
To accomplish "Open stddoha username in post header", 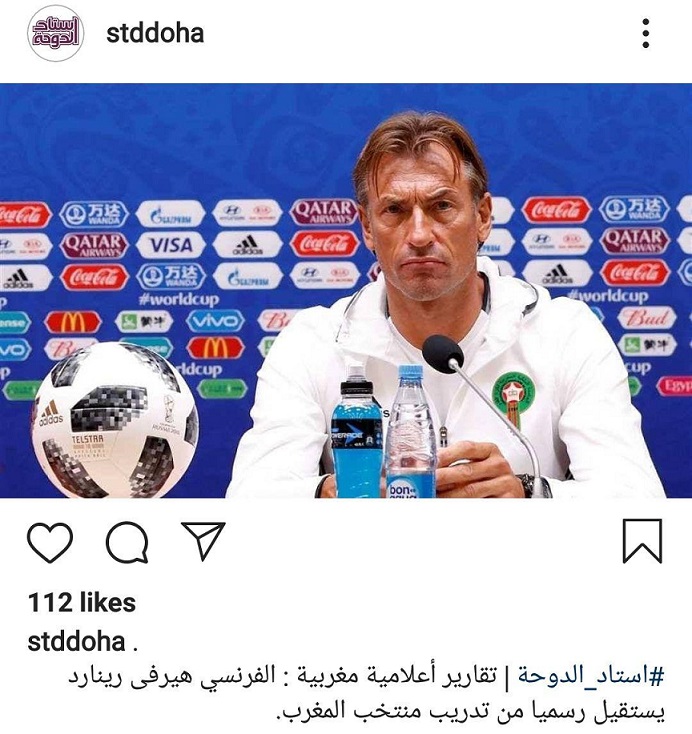I will [x=155, y=33].
